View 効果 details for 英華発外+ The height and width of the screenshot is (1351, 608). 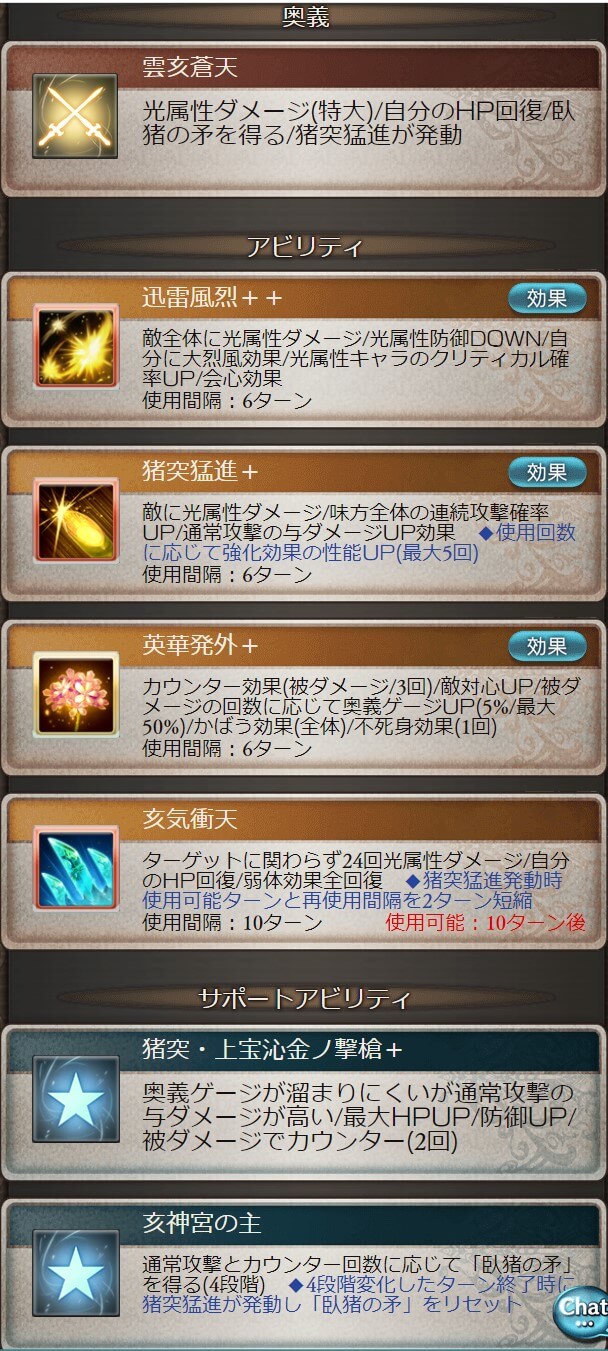click(546, 646)
